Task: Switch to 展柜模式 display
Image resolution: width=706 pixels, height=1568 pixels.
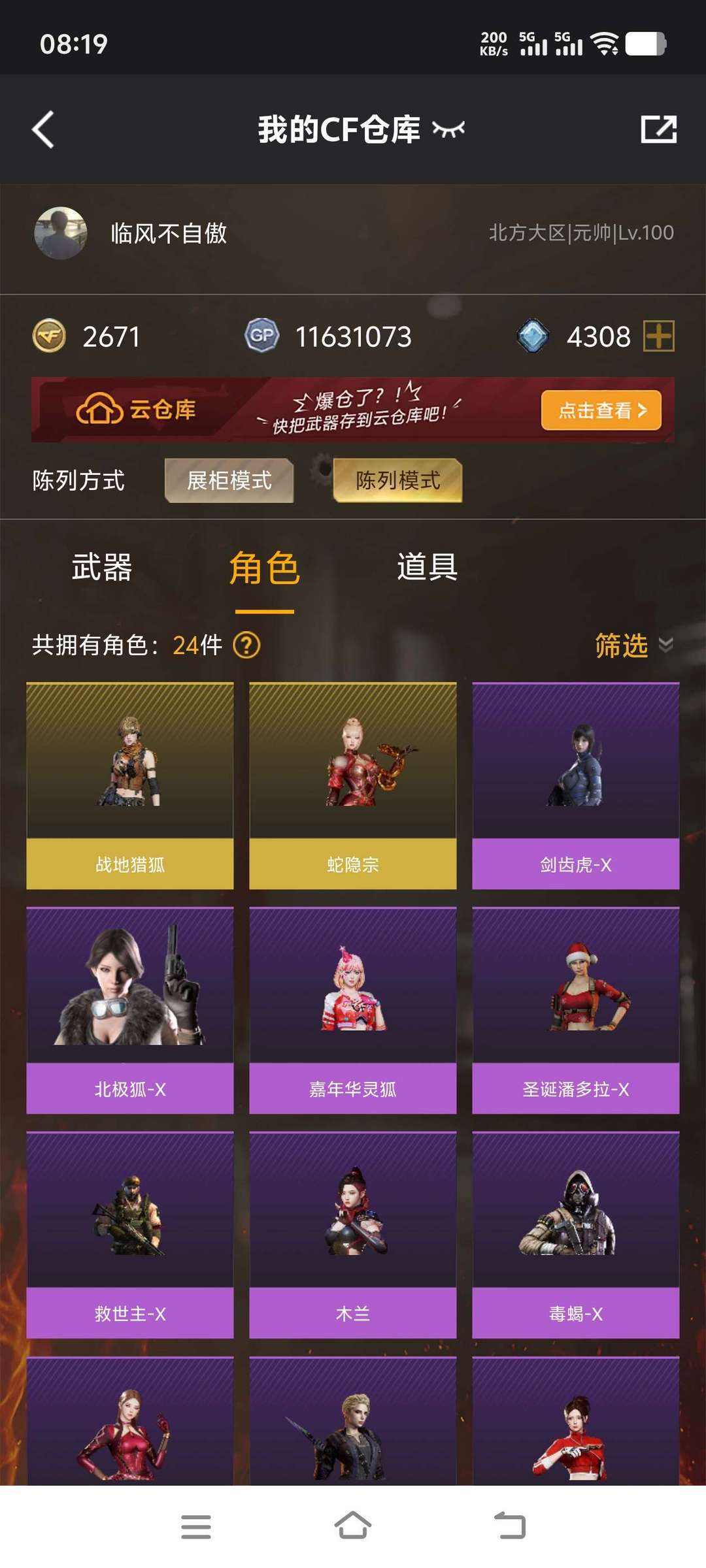Action: click(229, 480)
